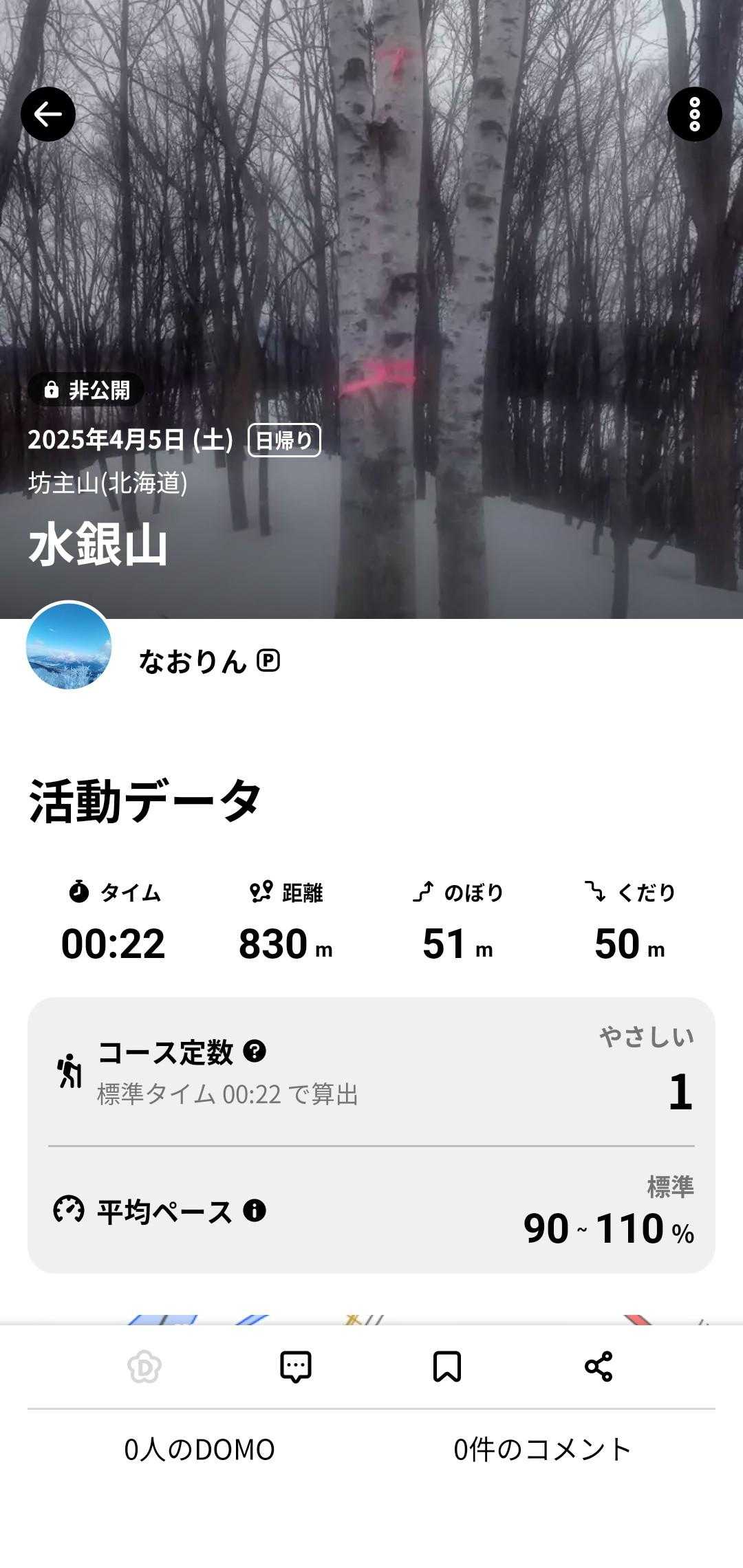Go back using the arrow button
The height and width of the screenshot is (1568, 743).
click(48, 114)
